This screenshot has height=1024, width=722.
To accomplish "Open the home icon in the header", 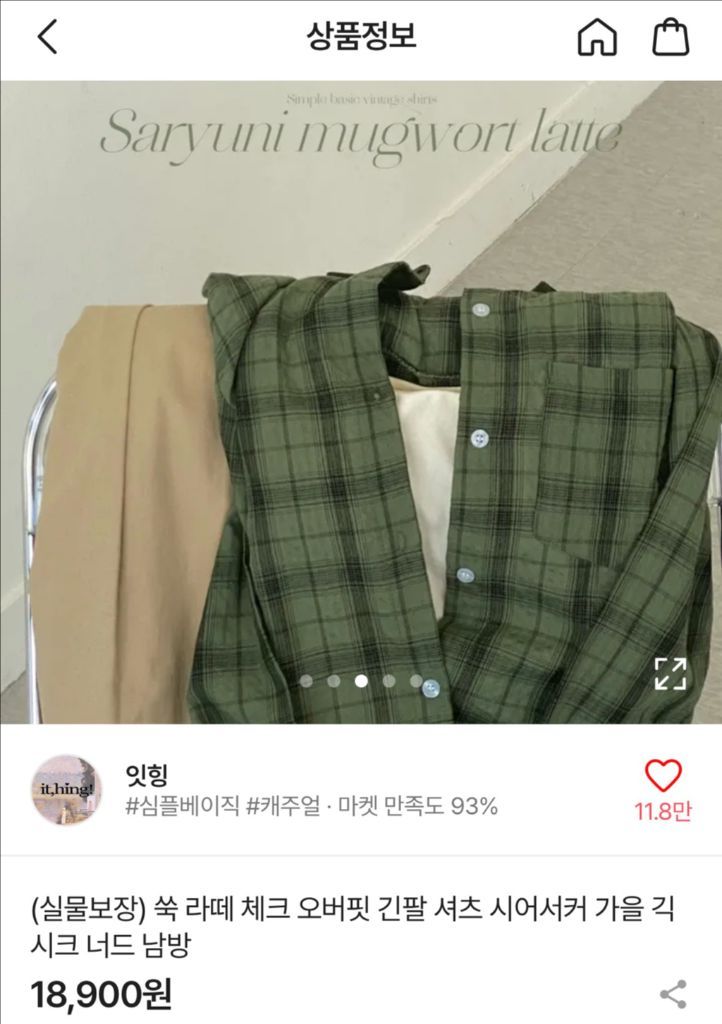I will (x=597, y=38).
